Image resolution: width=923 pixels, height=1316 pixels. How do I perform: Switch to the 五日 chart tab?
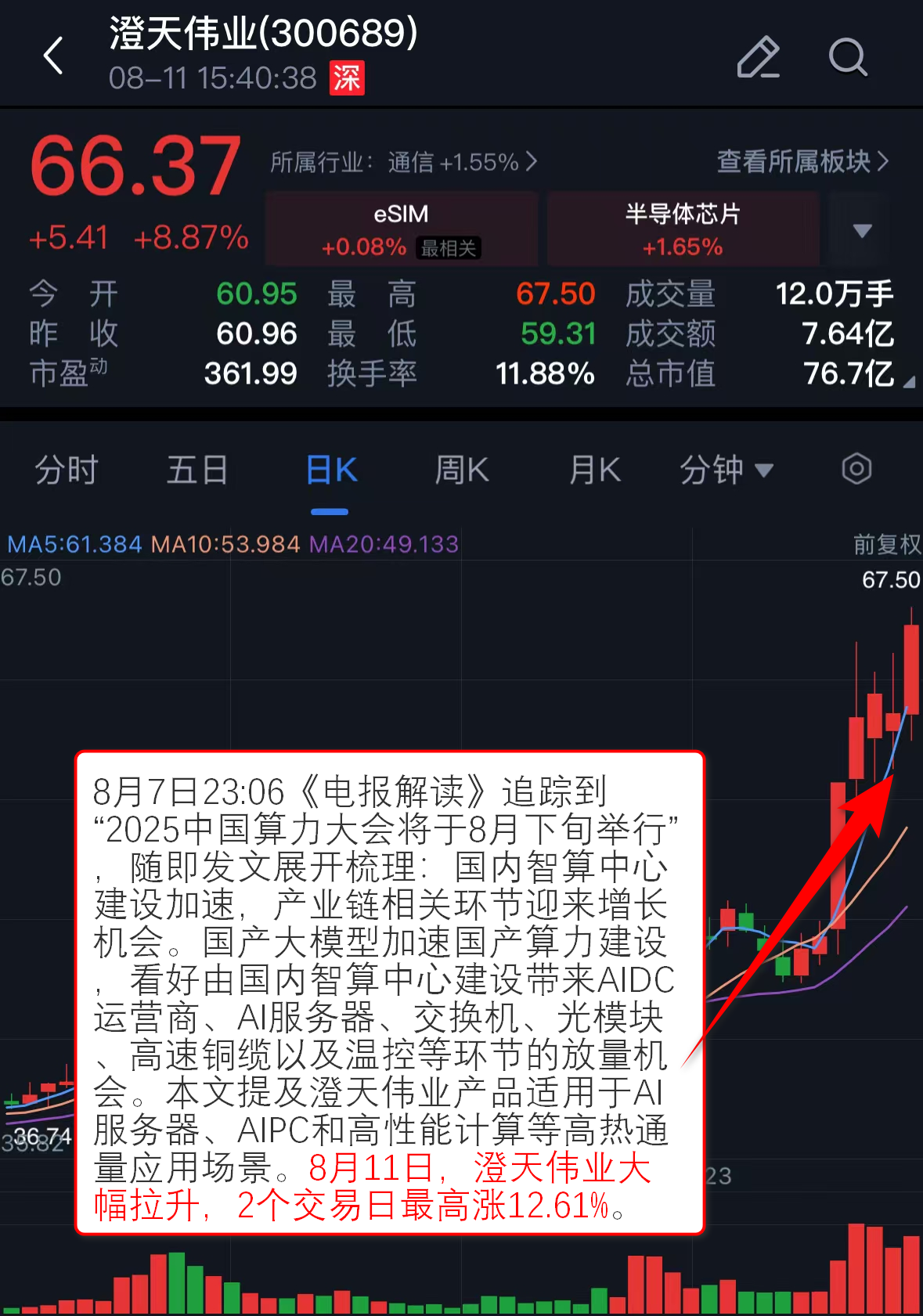[197, 471]
